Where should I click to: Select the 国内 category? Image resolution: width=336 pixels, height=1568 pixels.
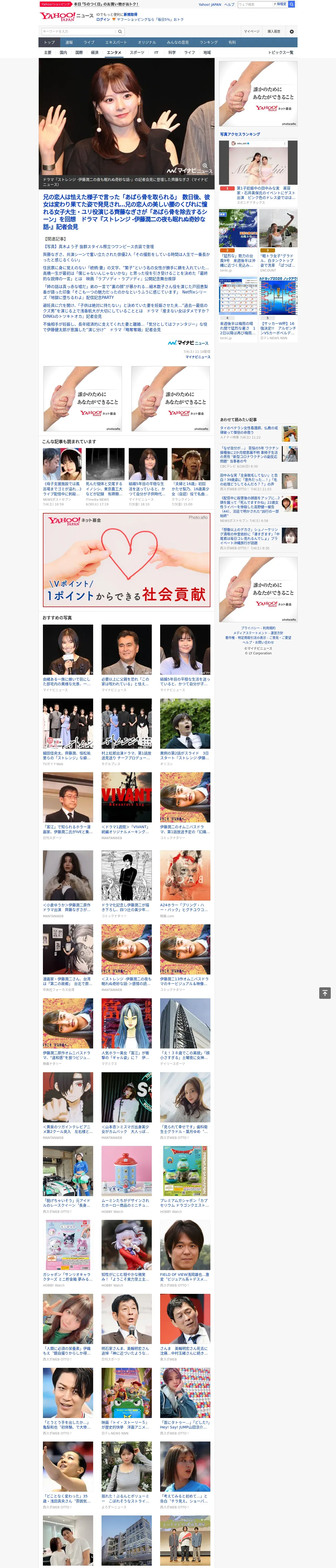click(x=63, y=52)
